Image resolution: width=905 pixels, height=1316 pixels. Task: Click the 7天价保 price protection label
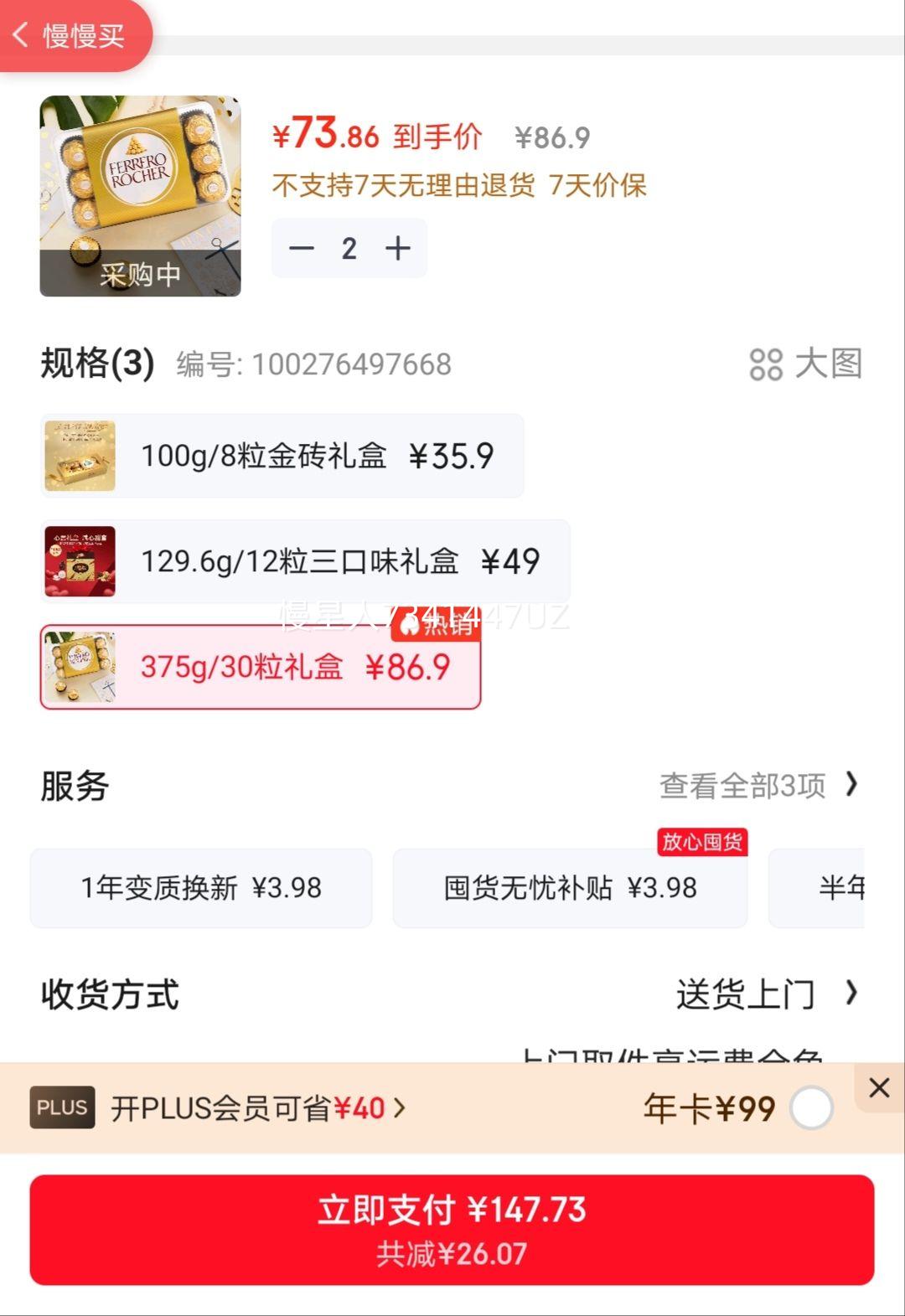tap(597, 188)
